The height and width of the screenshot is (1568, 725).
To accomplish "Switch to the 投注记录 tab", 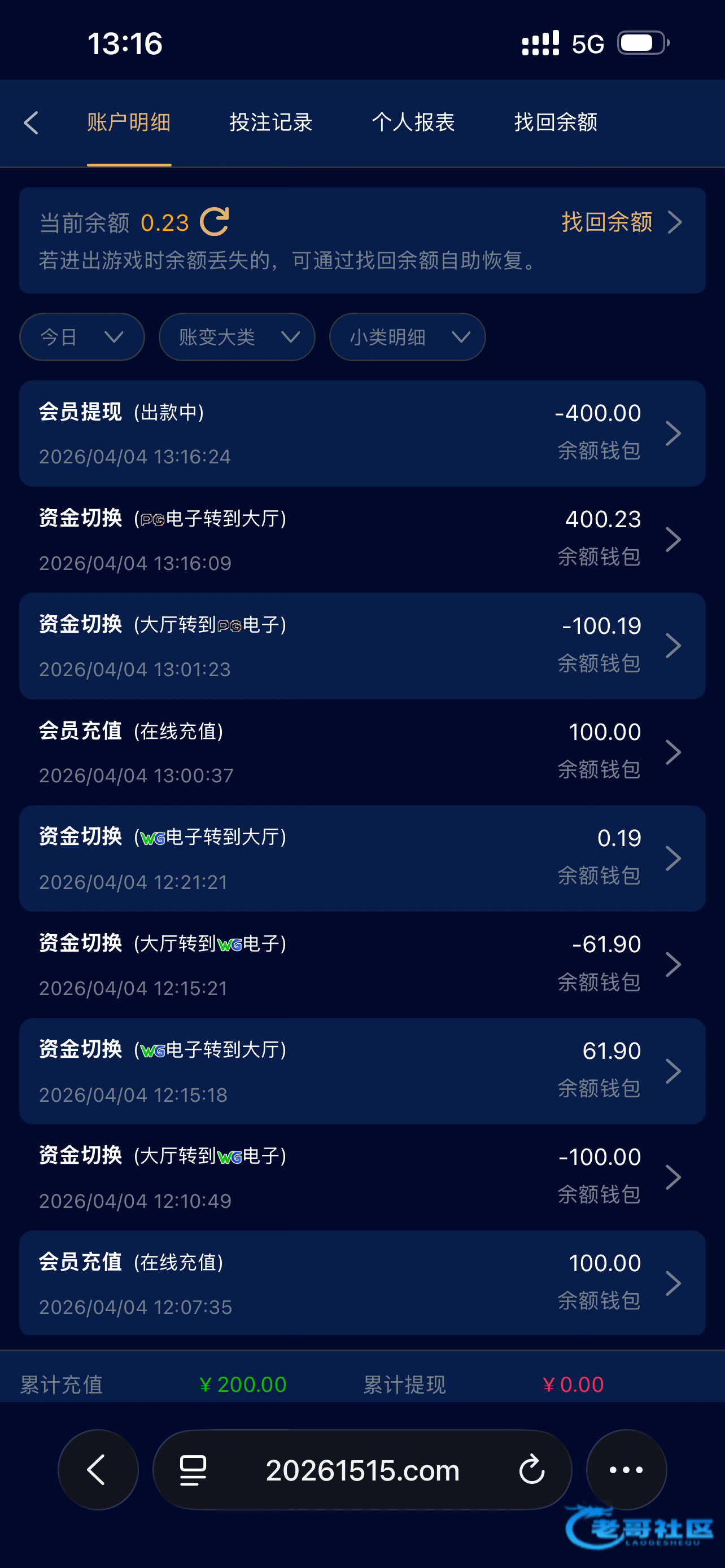I will click(x=271, y=123).
